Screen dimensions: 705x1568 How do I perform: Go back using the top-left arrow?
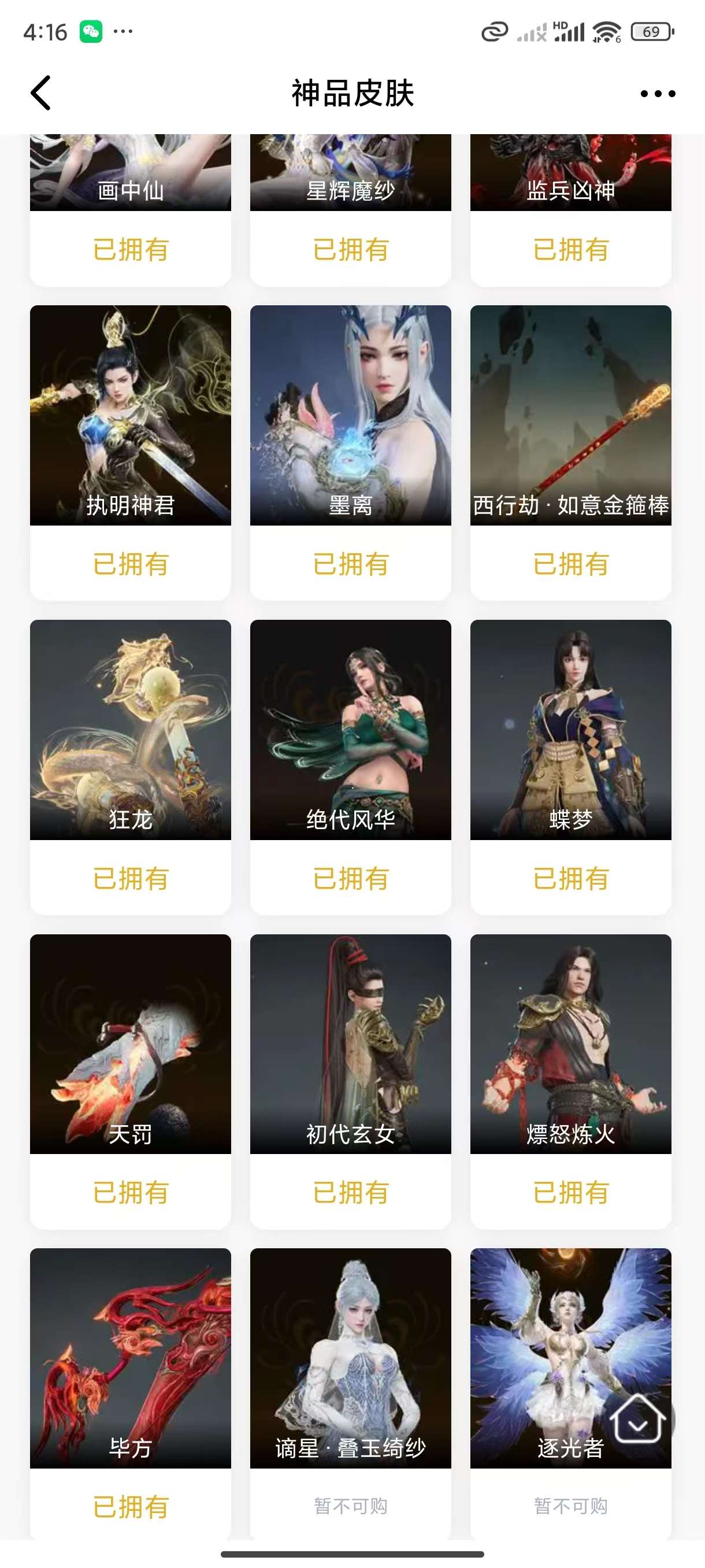(41, 93)
